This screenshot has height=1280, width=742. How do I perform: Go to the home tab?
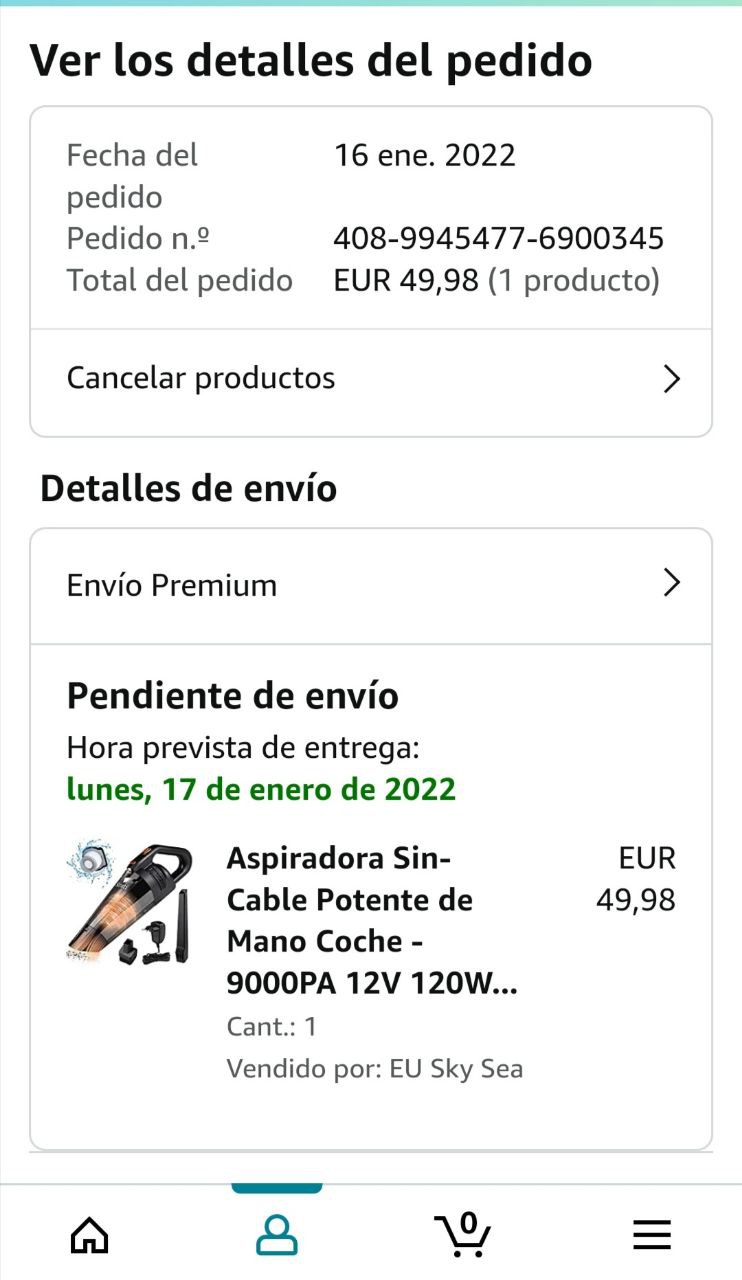click(89, 1236)
